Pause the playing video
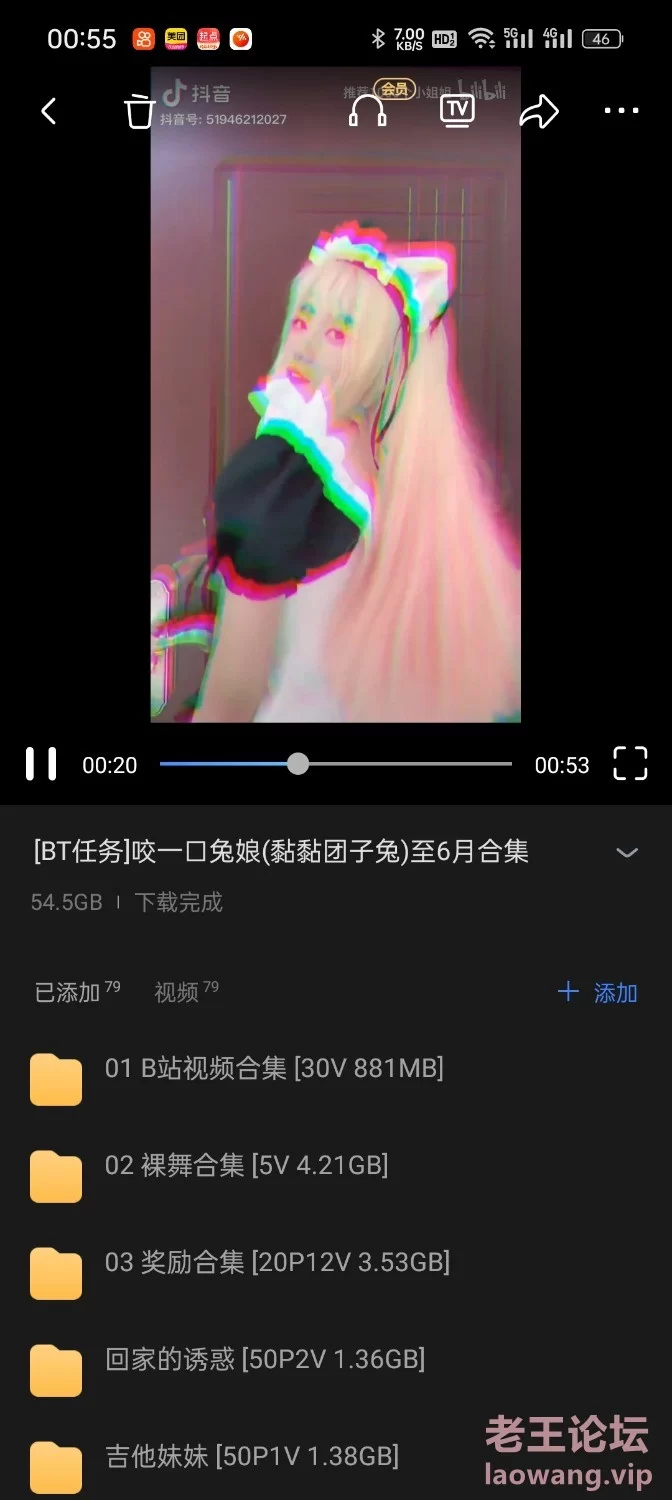This screenshot has height=1500, width=672. click(x=41, y=764)
